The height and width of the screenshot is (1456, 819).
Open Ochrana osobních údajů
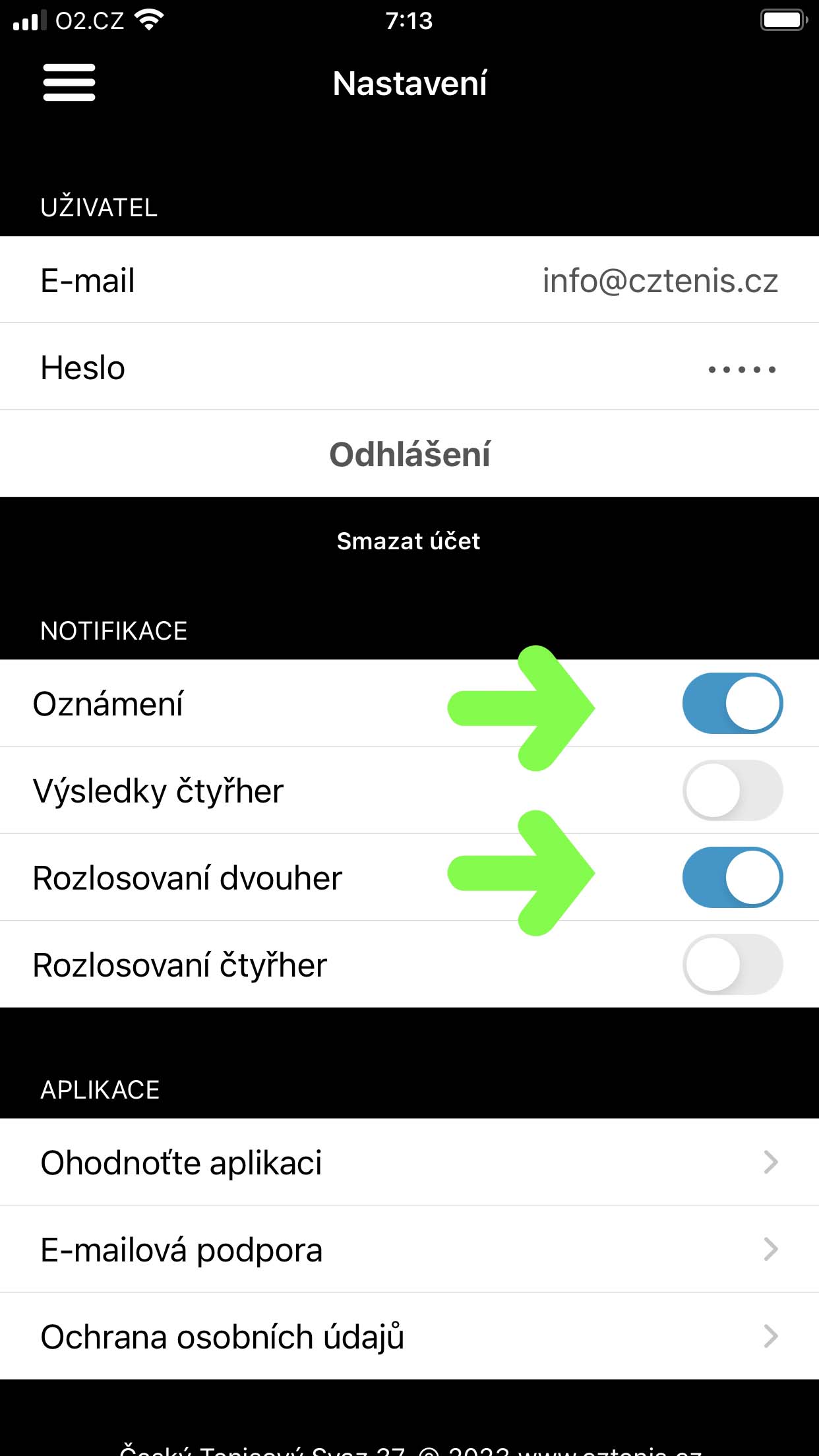pyautogui.click(x=409, y=1336)
